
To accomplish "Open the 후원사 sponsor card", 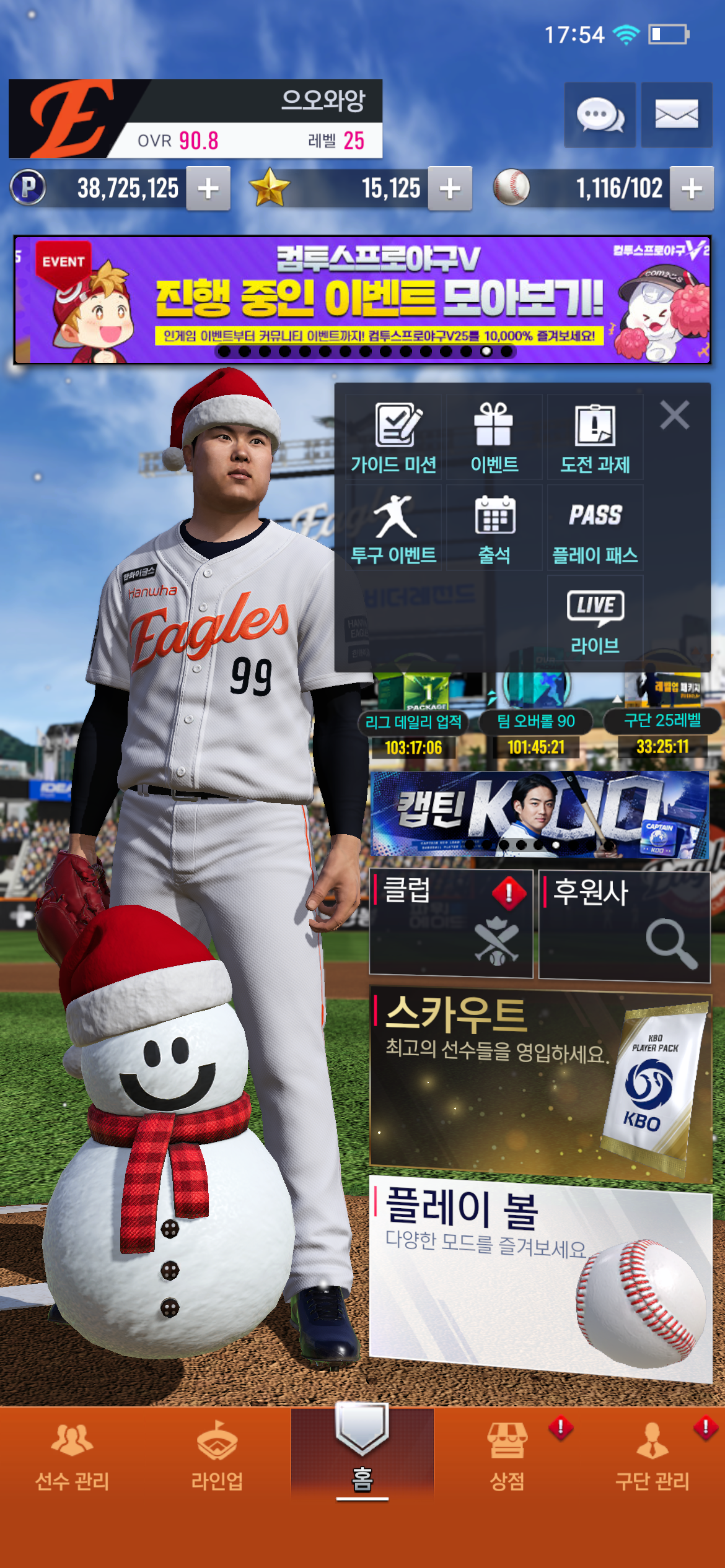I will tap(624, 923).
